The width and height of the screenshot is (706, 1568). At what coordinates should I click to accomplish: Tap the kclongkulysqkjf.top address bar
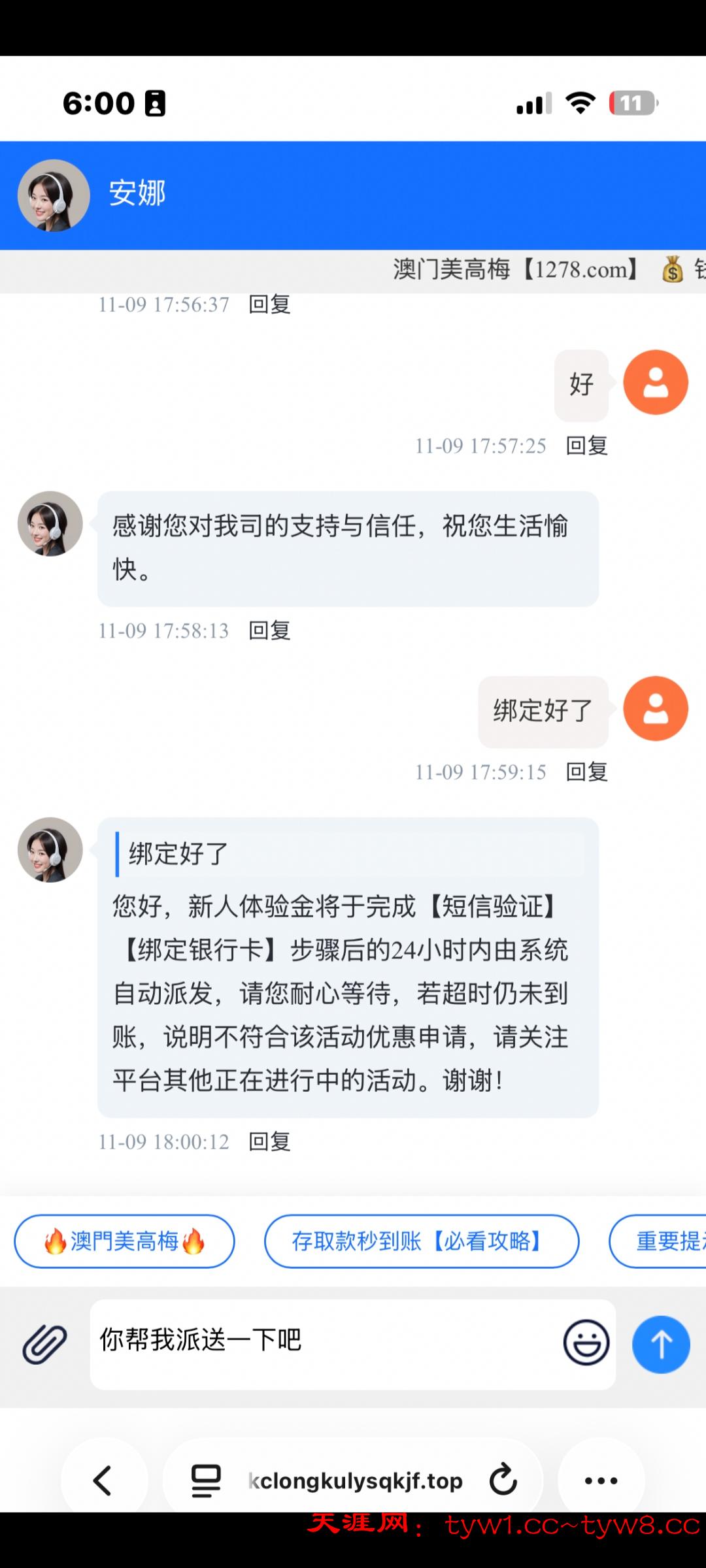click(x=355, y=1480)
